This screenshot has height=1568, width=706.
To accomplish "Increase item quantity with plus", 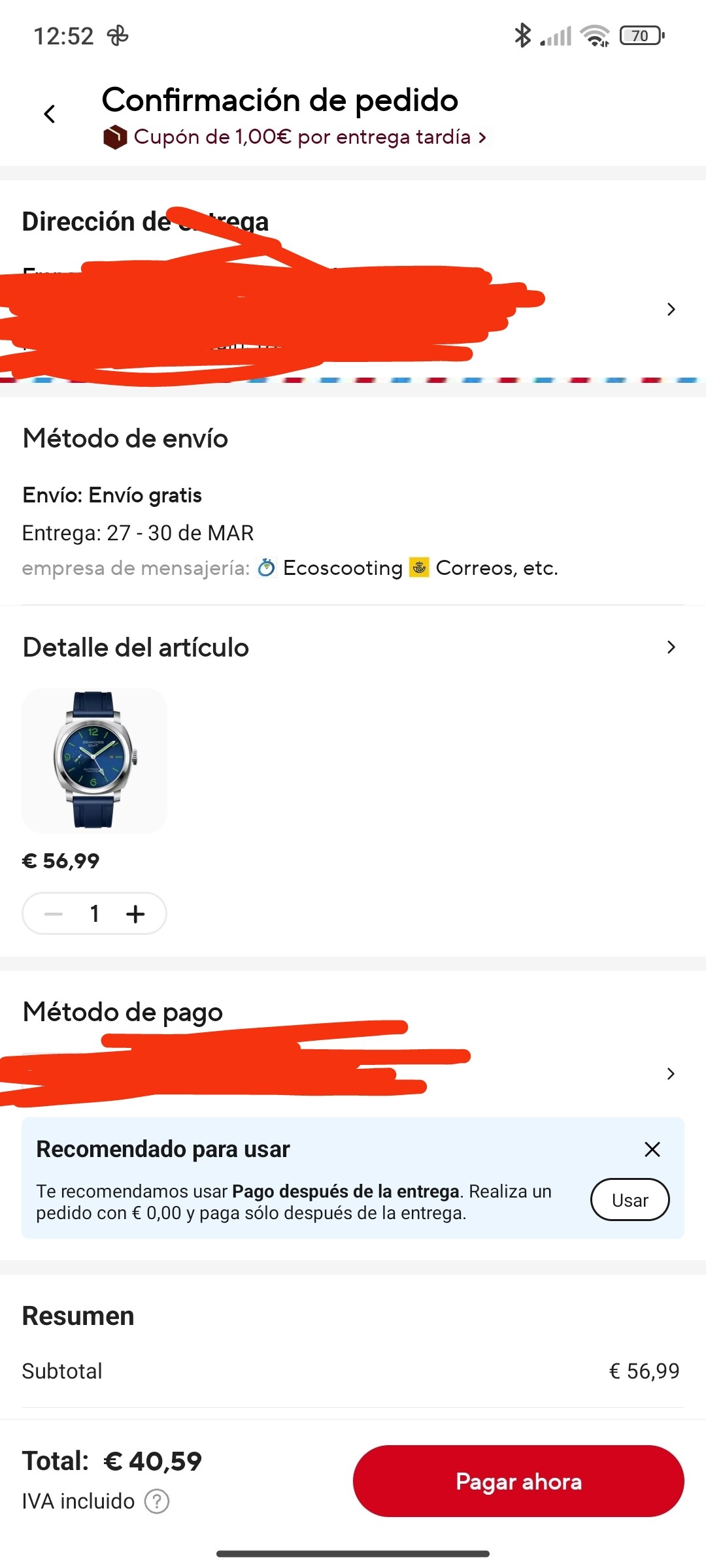I will coord(135,913).
